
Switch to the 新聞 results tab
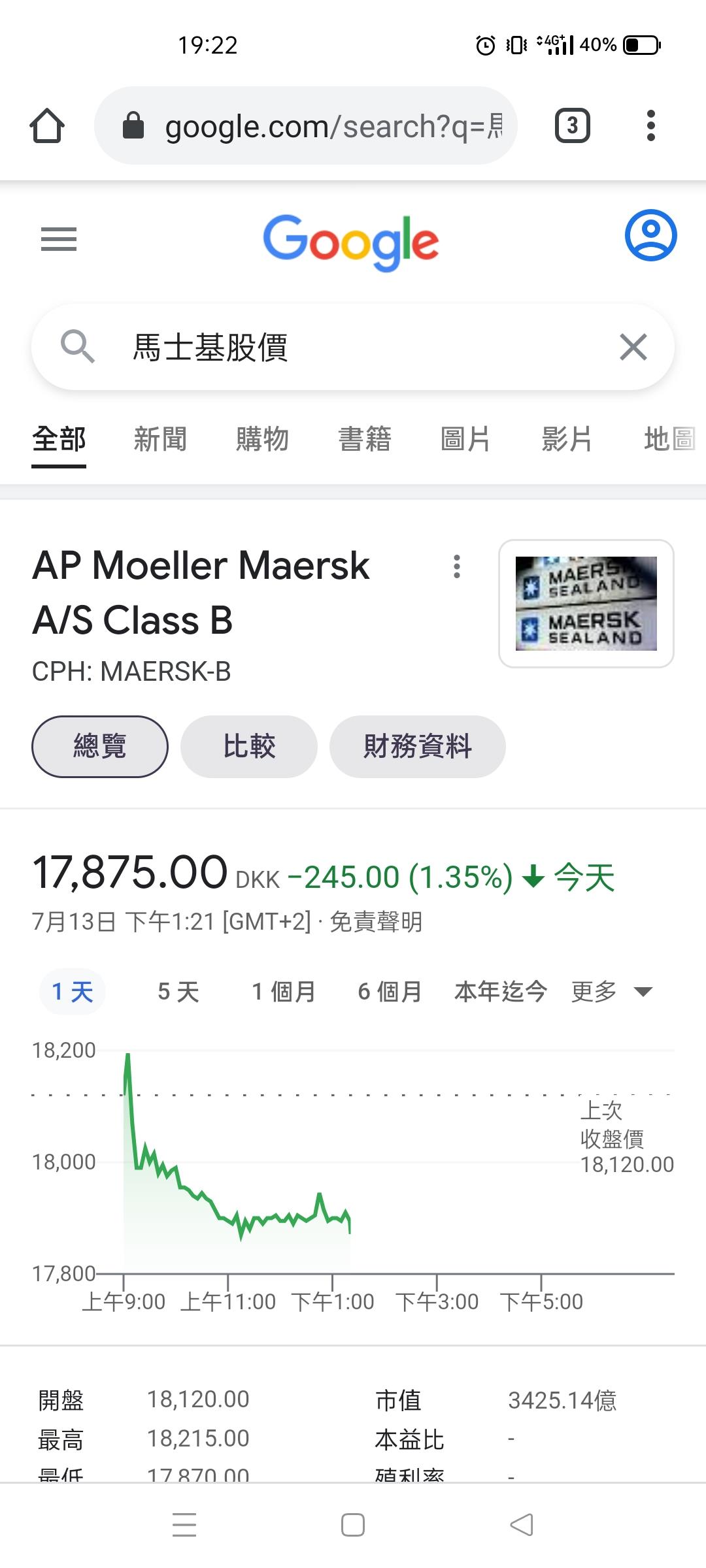(160, 439)
